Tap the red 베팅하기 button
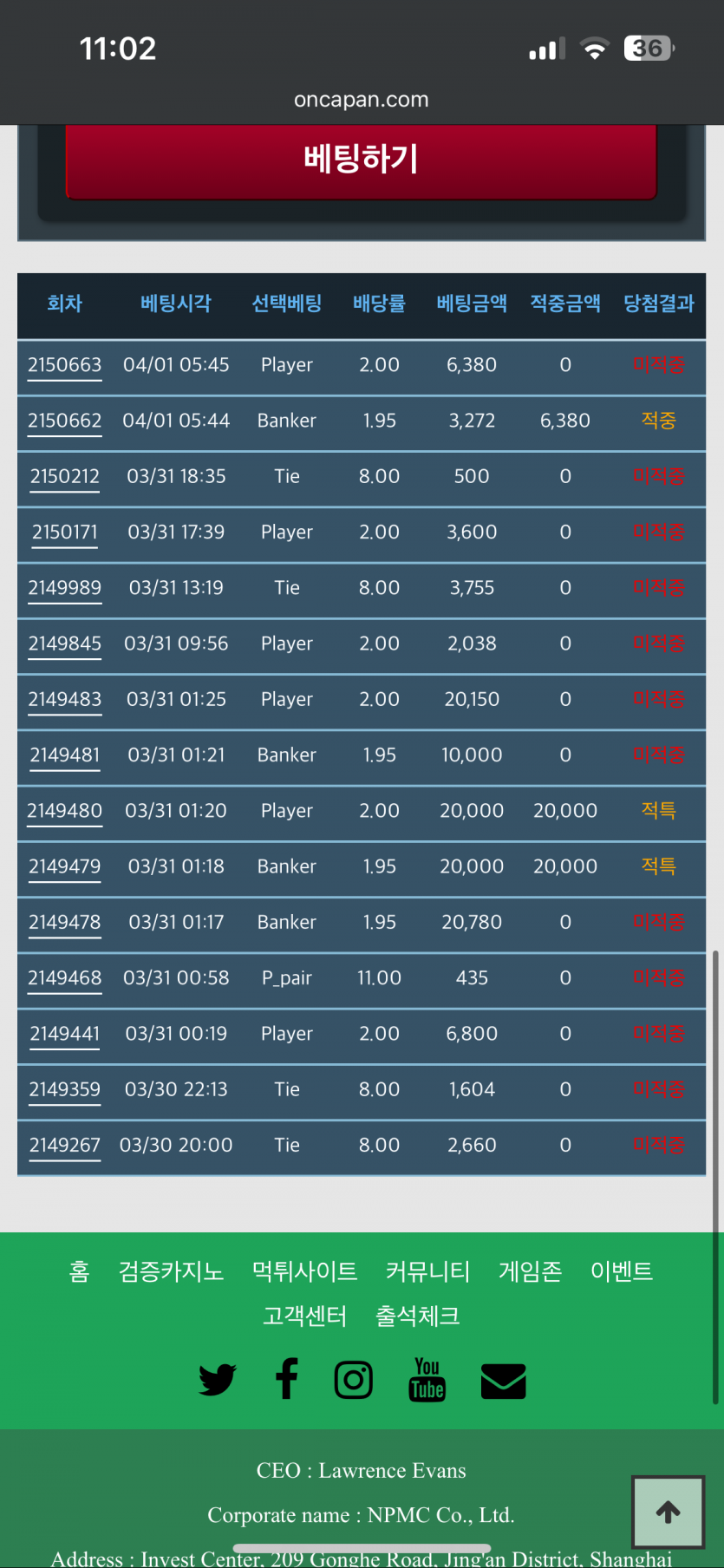Viewport: 724px width, 1568px height. (x=361, y=160)
